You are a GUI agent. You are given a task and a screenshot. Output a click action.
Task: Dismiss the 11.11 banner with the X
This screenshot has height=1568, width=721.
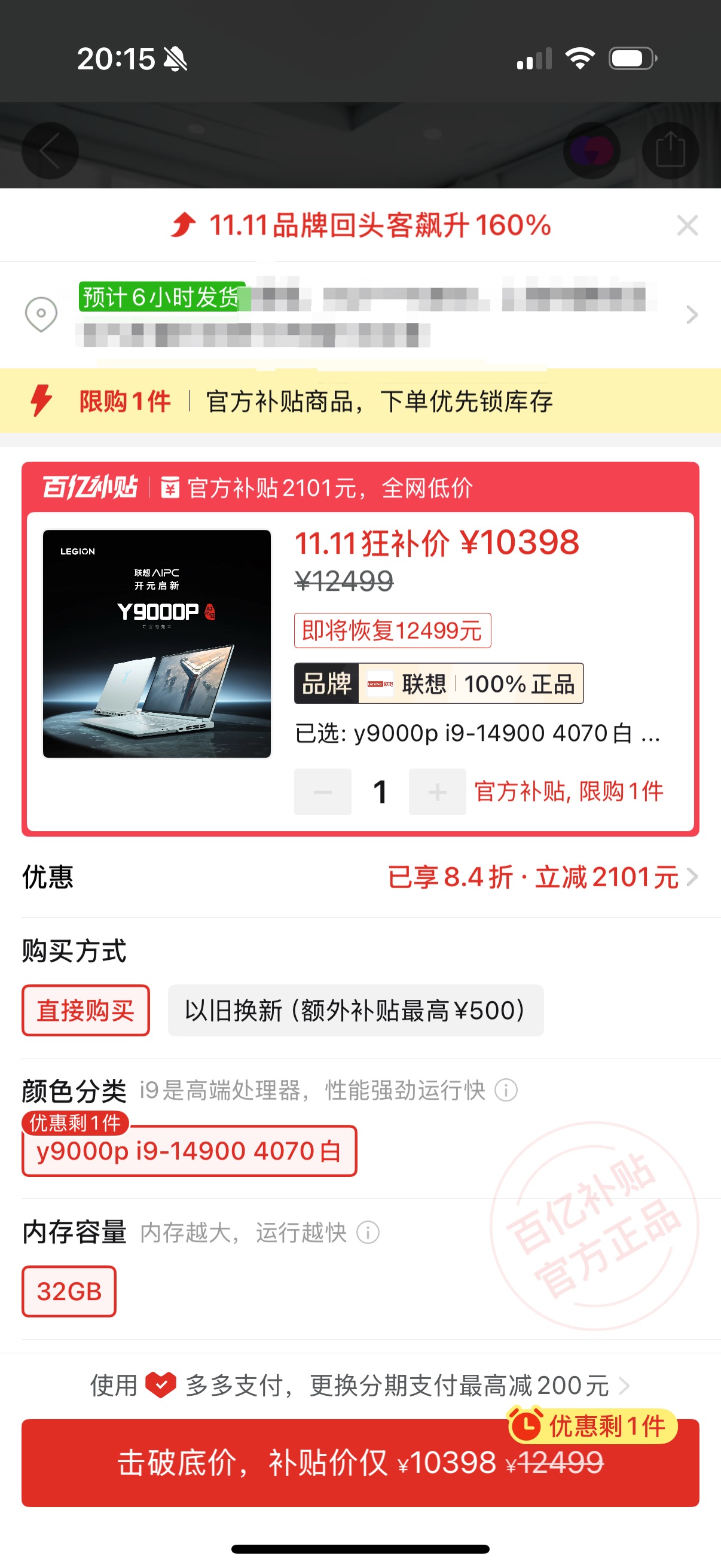click(687, 225)
